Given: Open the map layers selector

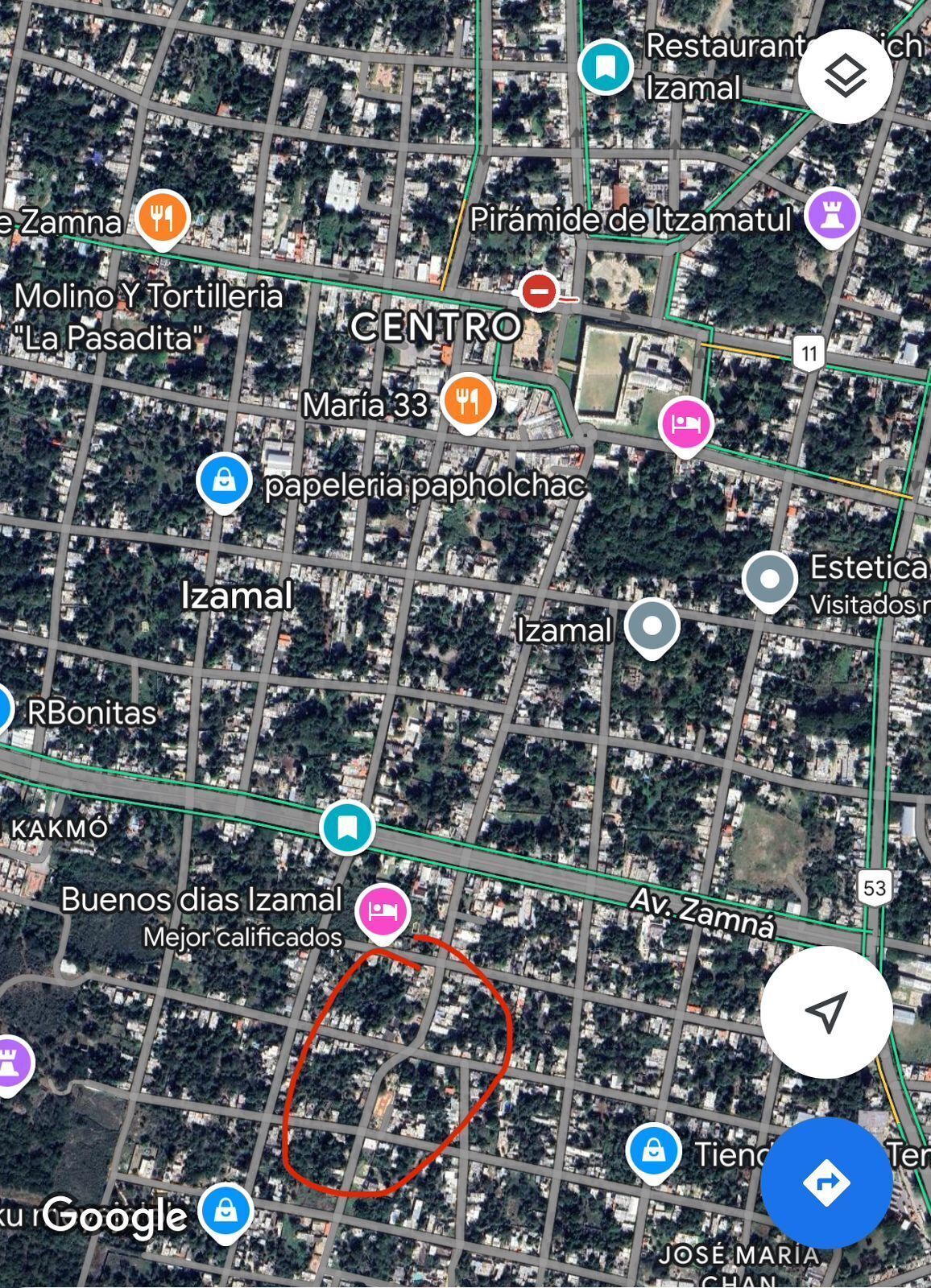Looking at the screenshot, I should 845,76.
